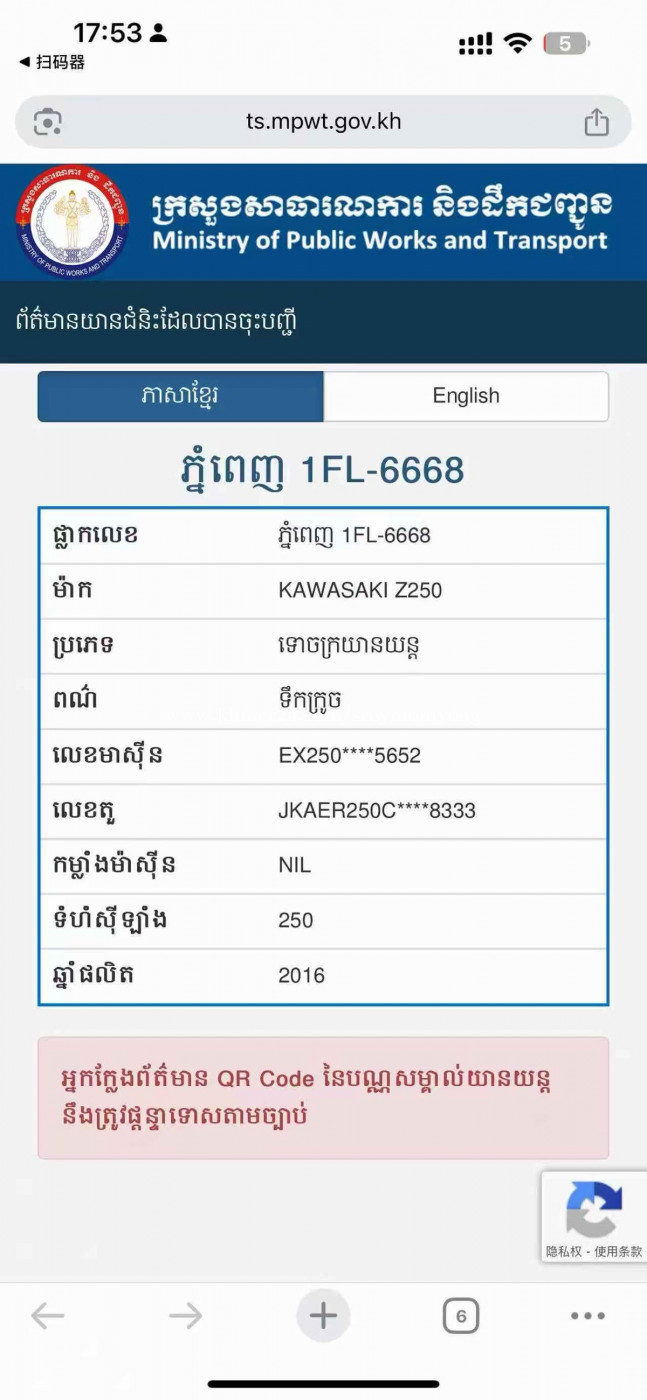Open the reCAPTCHA privacy and terms badge
Image resolution: width=647 pixels, height=1400 pixels.
click(x=594, y=1217)
